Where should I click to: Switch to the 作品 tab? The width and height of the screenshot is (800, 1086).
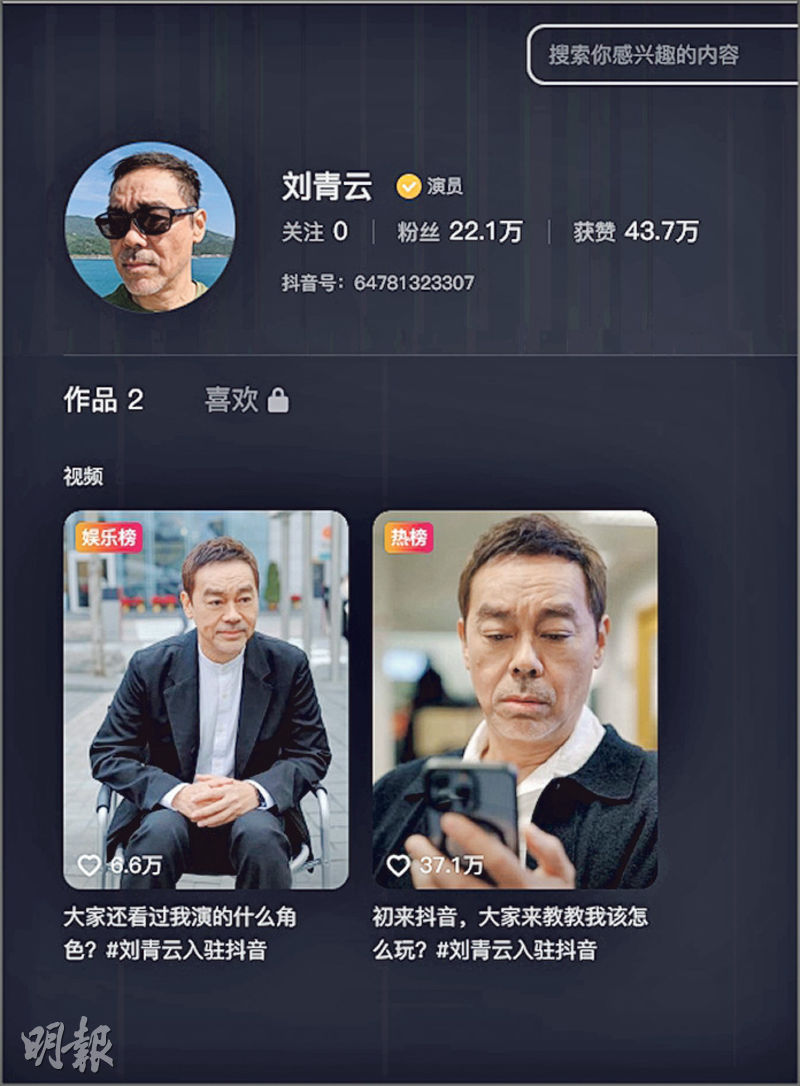pos(103,401)
